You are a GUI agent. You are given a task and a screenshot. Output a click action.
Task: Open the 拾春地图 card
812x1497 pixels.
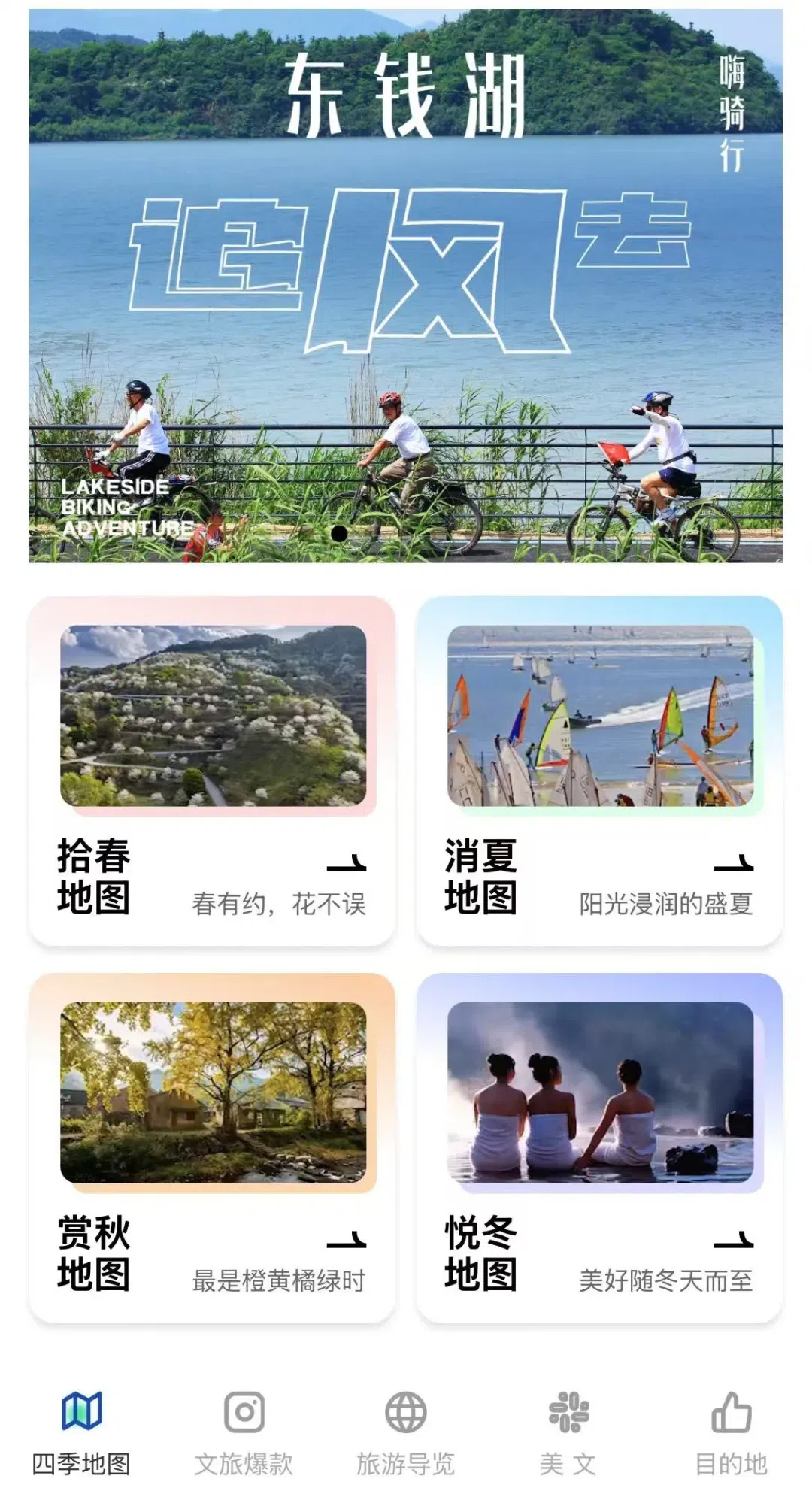coord(212,771)
